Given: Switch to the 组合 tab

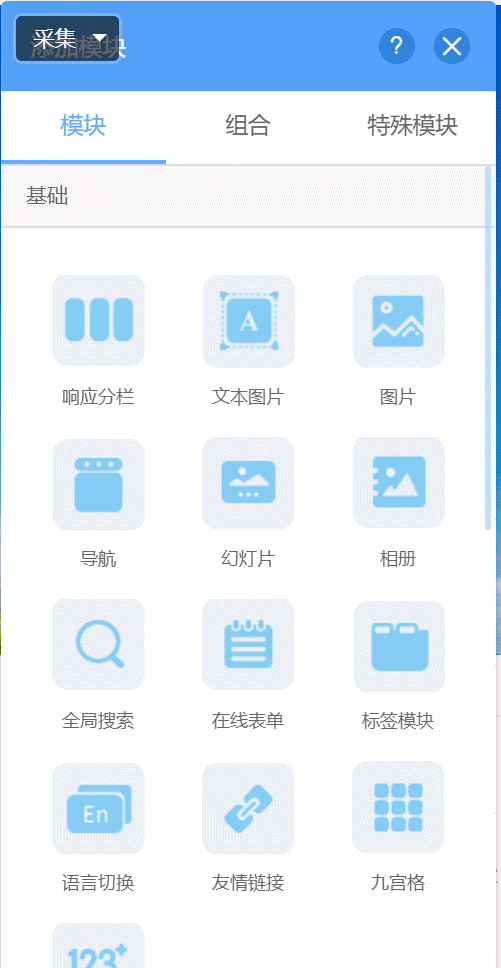Looking at the screenshot, I should (x=248, y=126).
